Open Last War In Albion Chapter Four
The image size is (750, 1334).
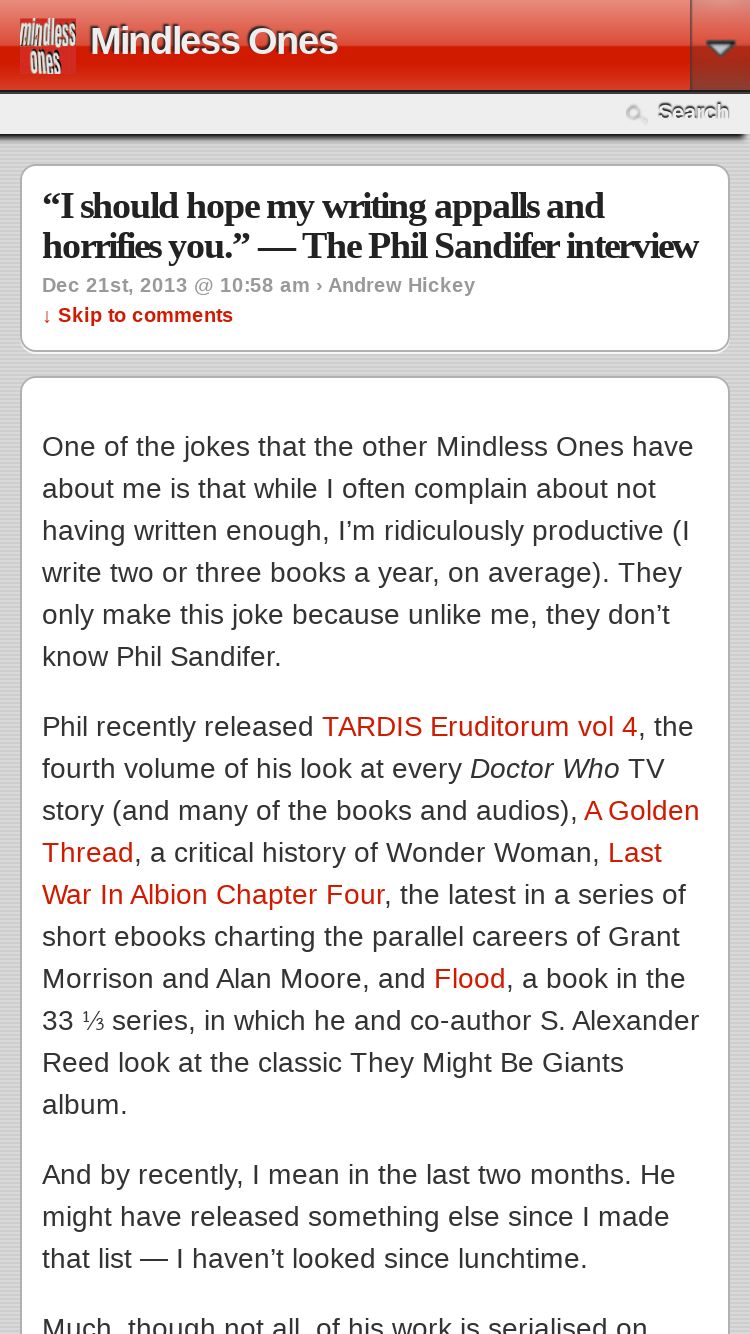(352, 873)
